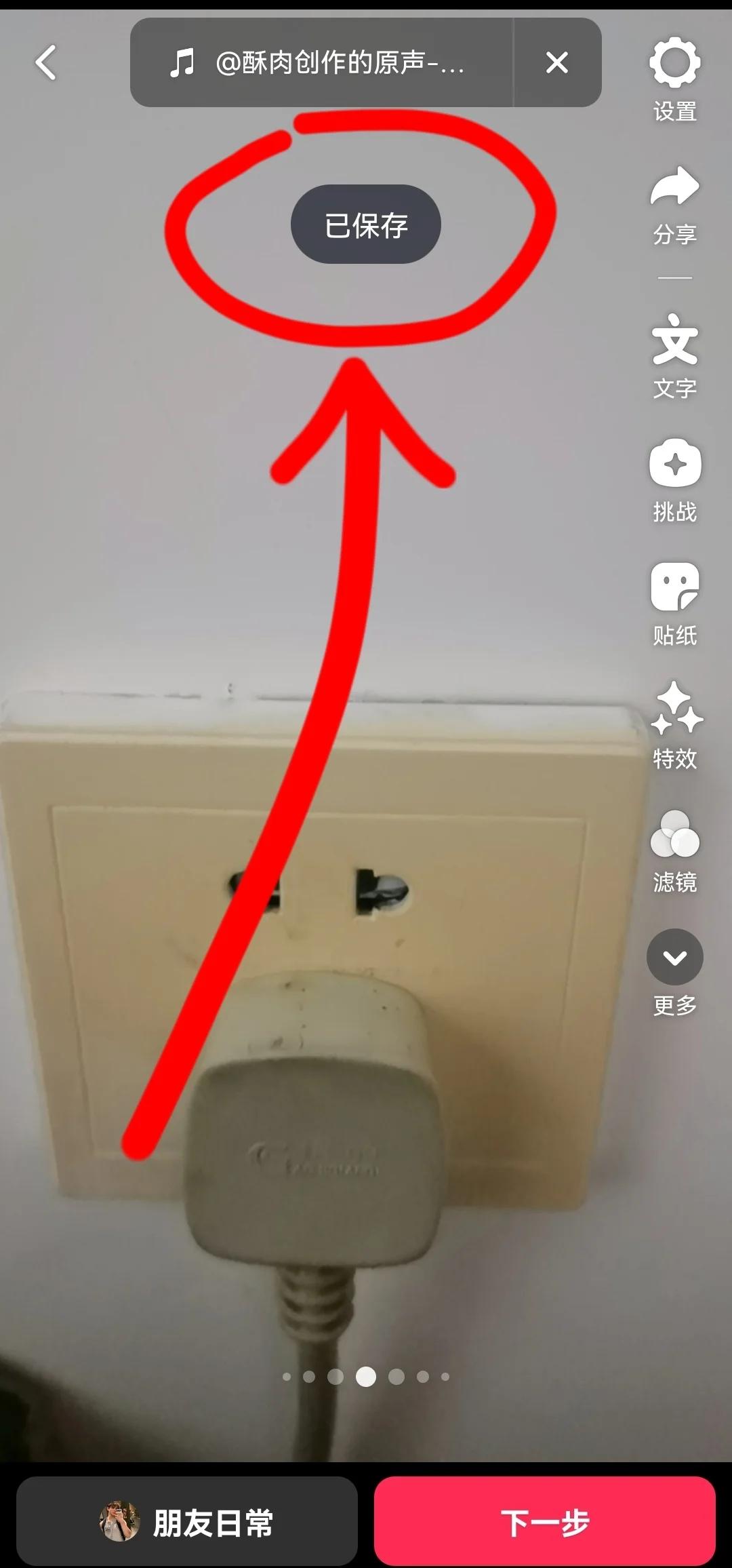
Task: Go back with the top-left arrow
Action: [x=46, y=63]
